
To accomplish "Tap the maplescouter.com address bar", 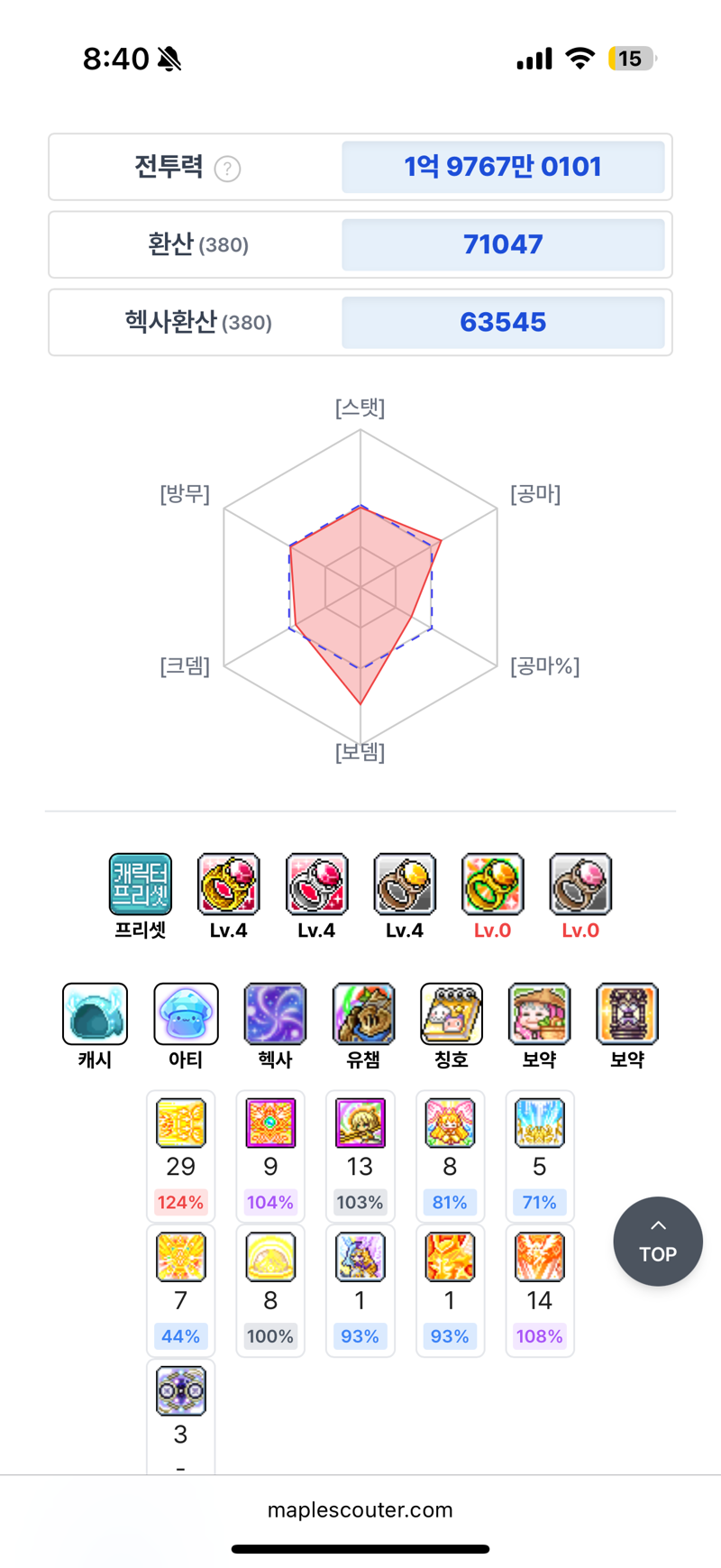I will (x=360, y=1509).
